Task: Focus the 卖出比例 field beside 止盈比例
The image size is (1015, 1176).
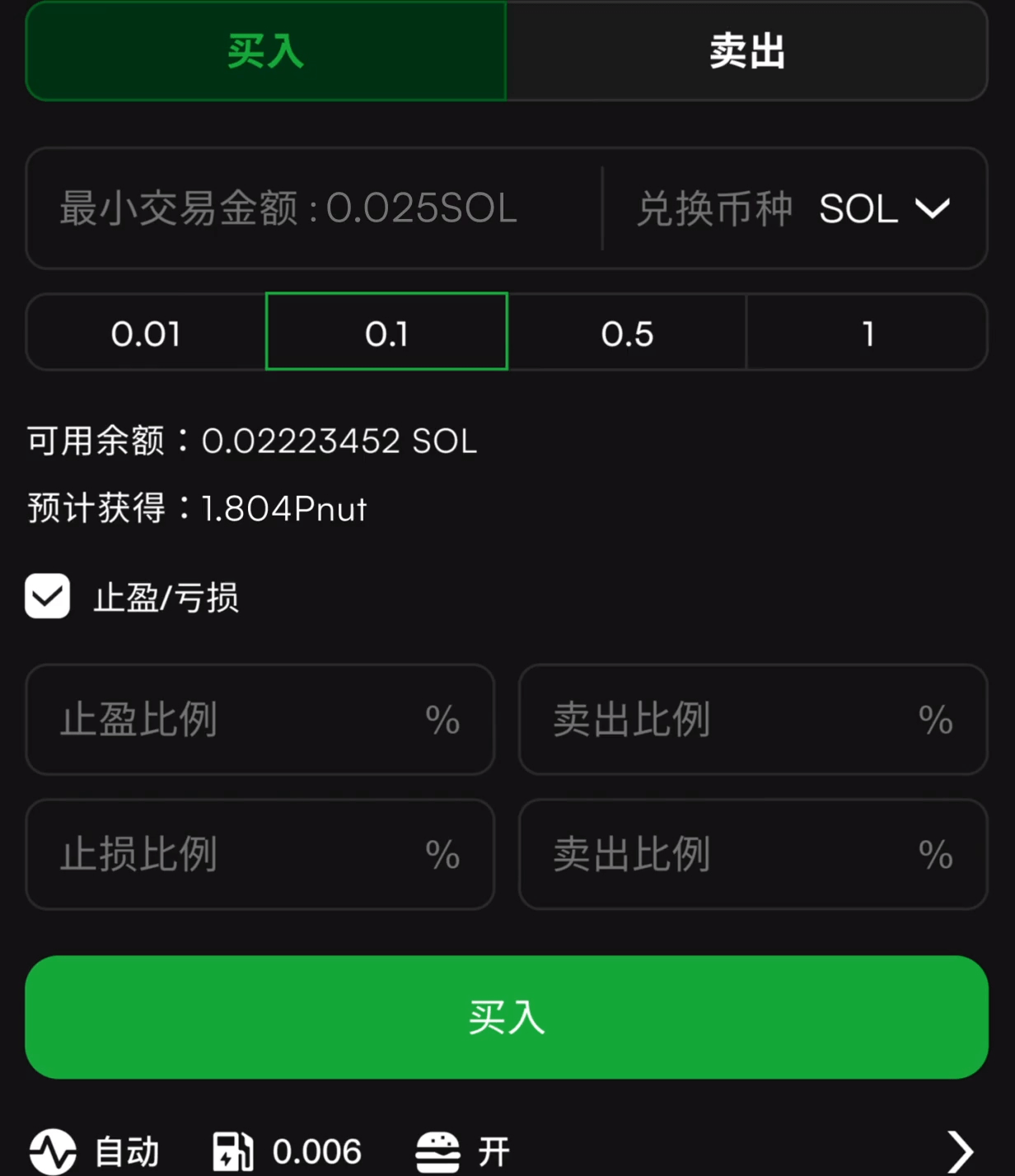Action: pos(733,720)
